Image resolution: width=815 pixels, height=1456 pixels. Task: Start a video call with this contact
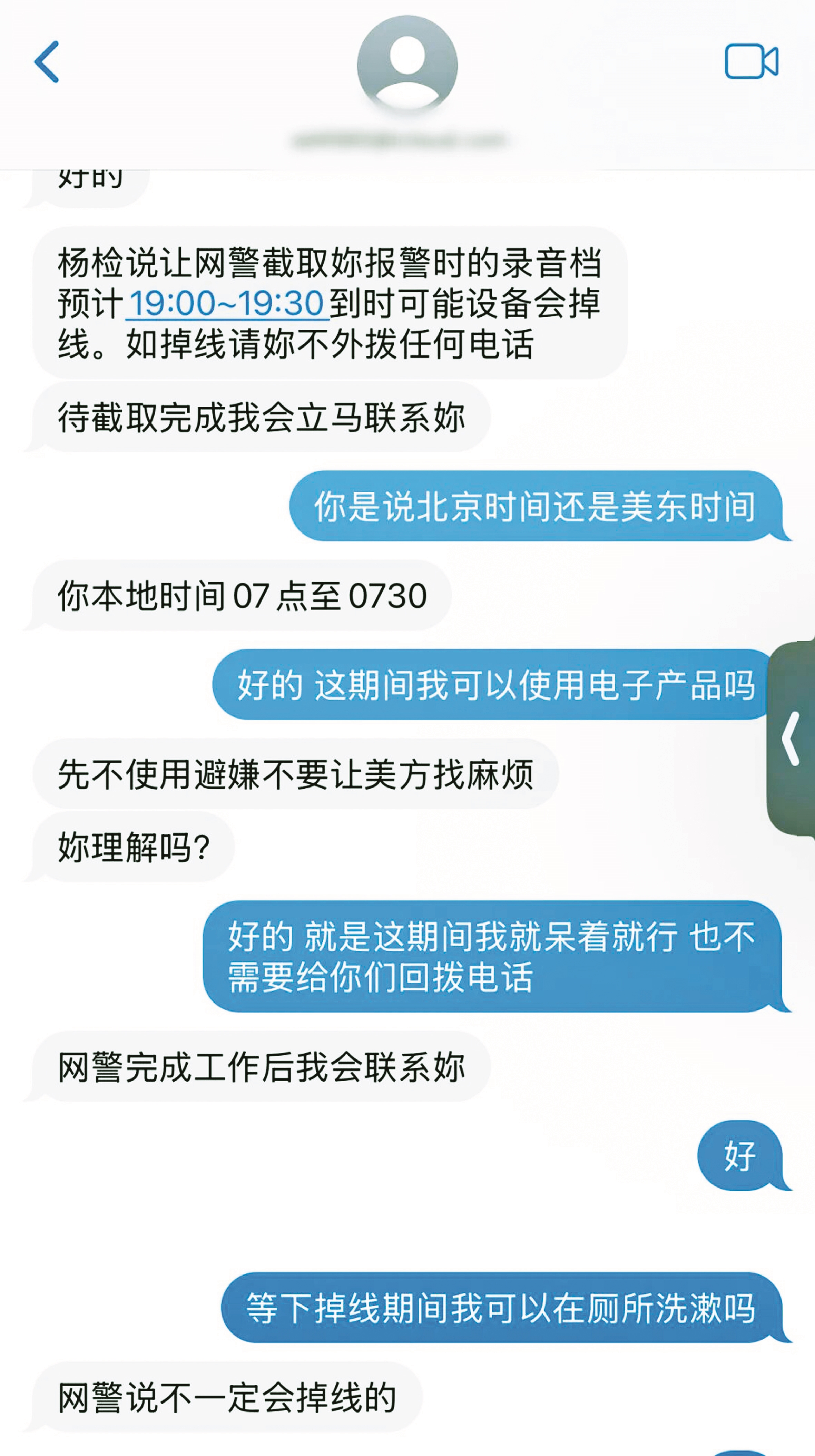751,61
